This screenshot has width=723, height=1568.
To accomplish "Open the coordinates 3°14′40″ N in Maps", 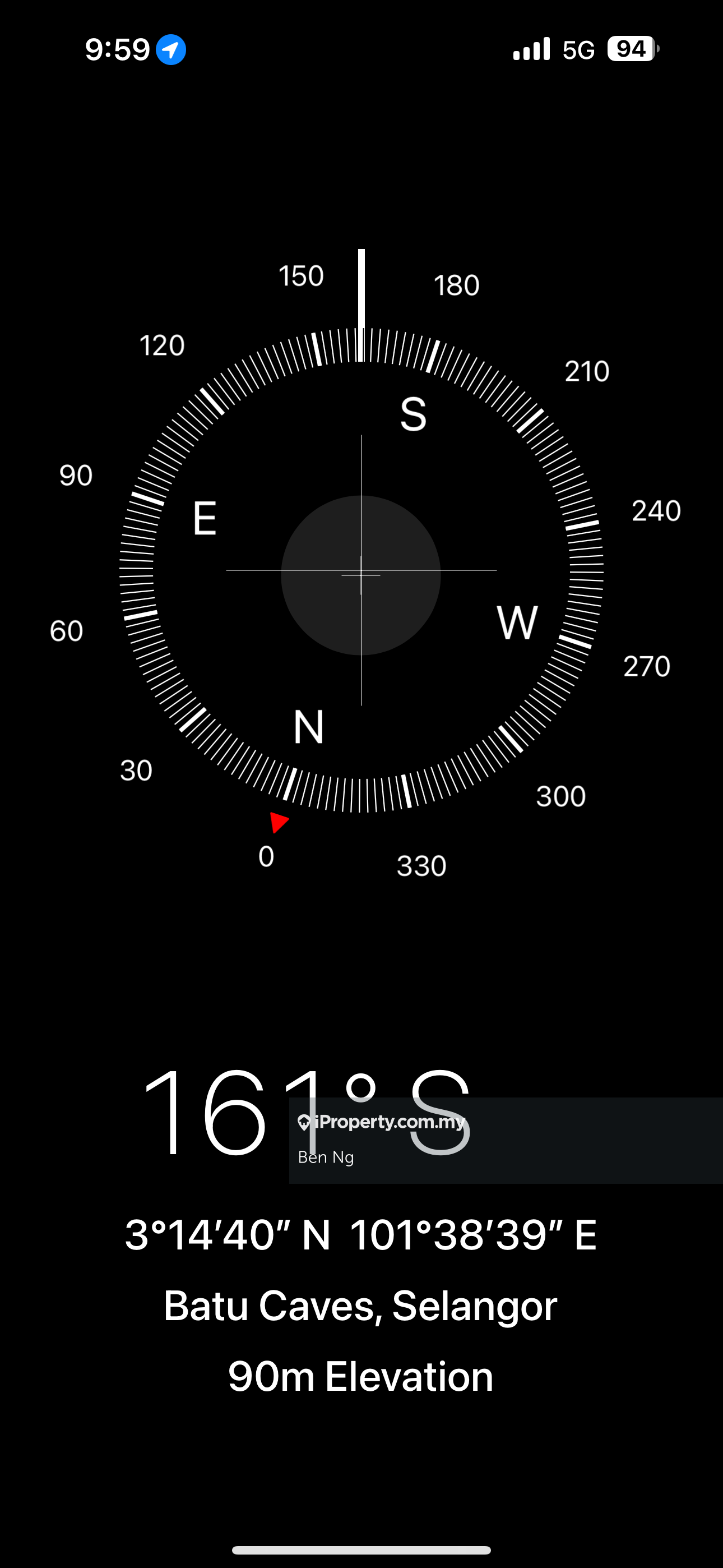I will tap(360, 1235).
